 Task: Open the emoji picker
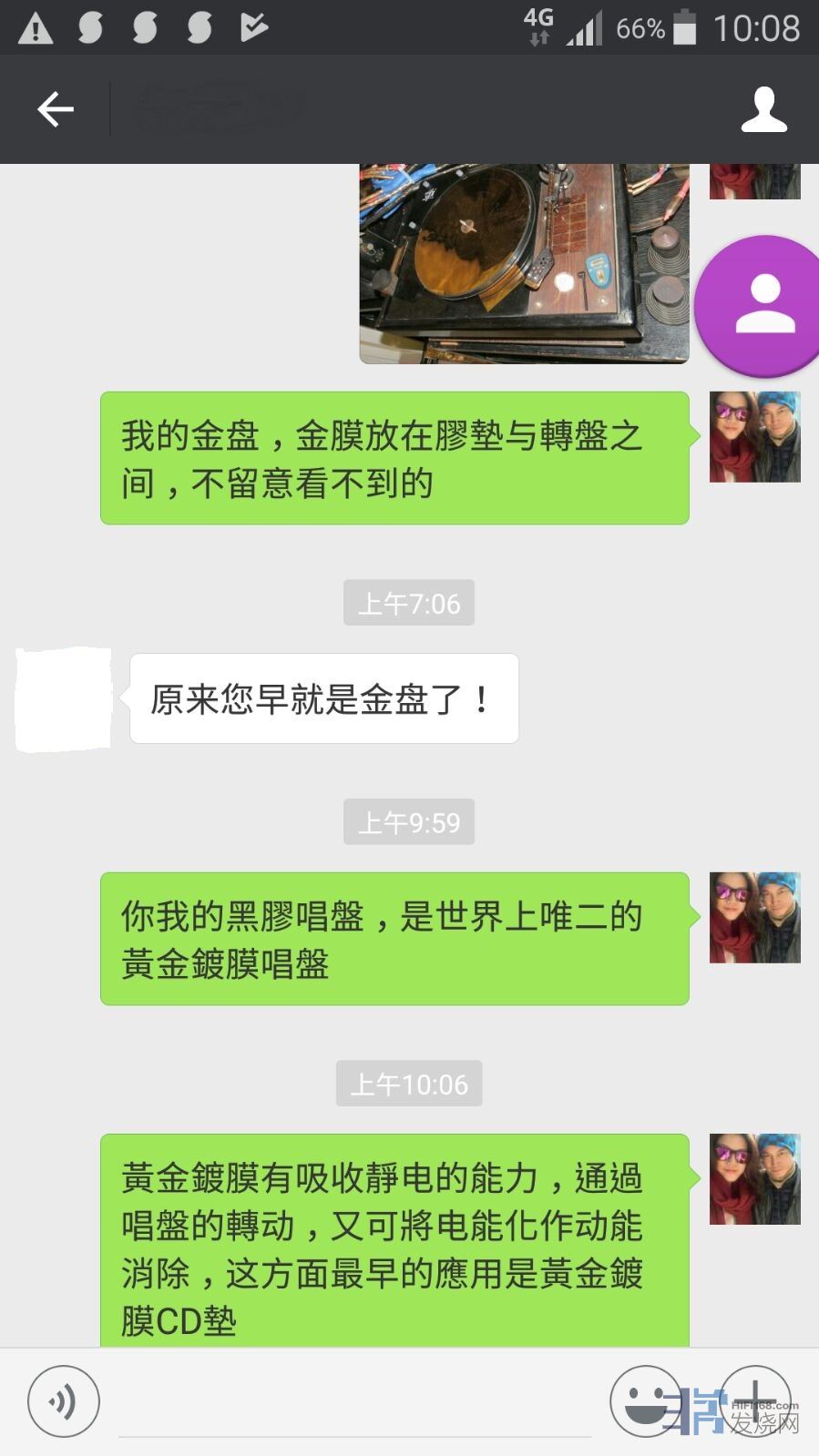646,1401
